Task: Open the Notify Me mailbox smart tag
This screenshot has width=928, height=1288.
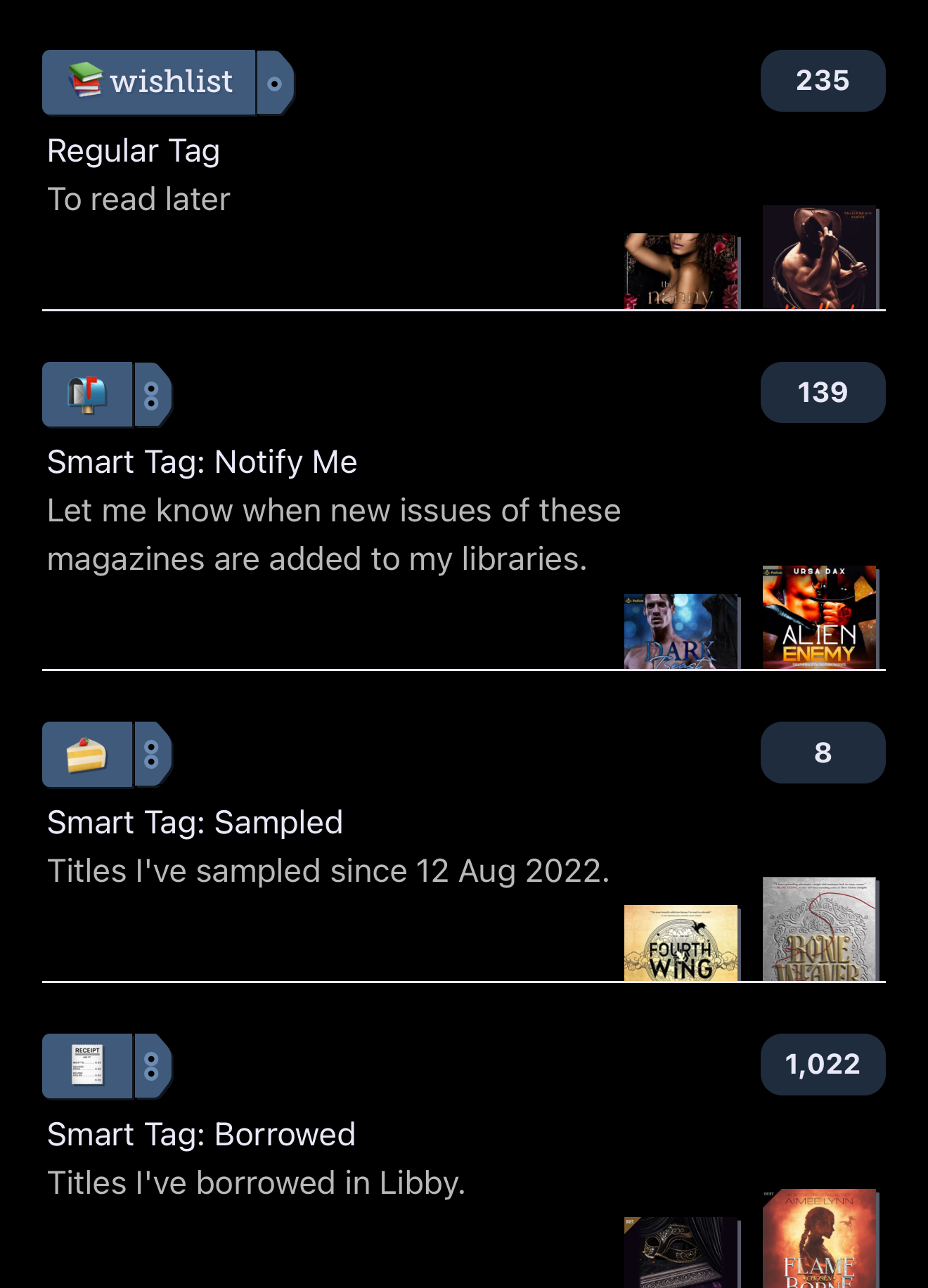Action: (87, 394)
